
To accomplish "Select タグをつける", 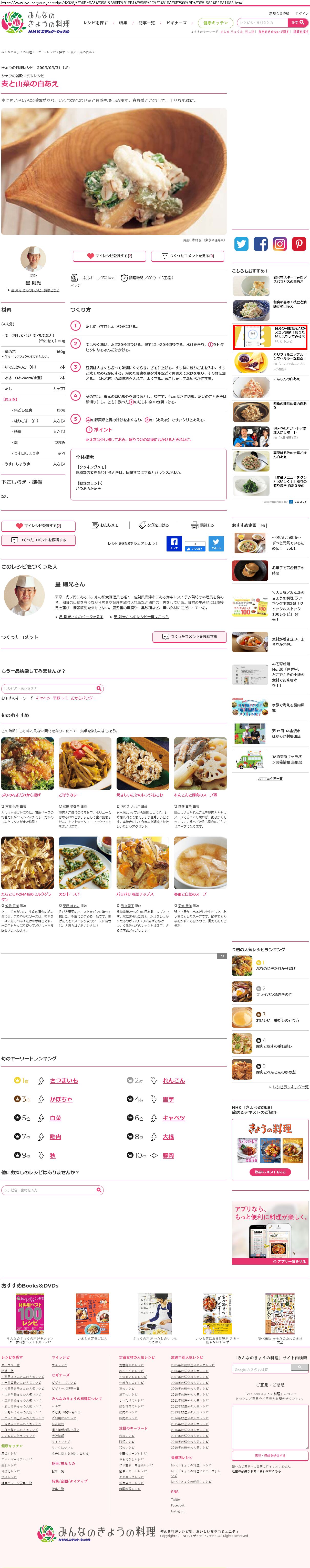I will click(154, 525).
